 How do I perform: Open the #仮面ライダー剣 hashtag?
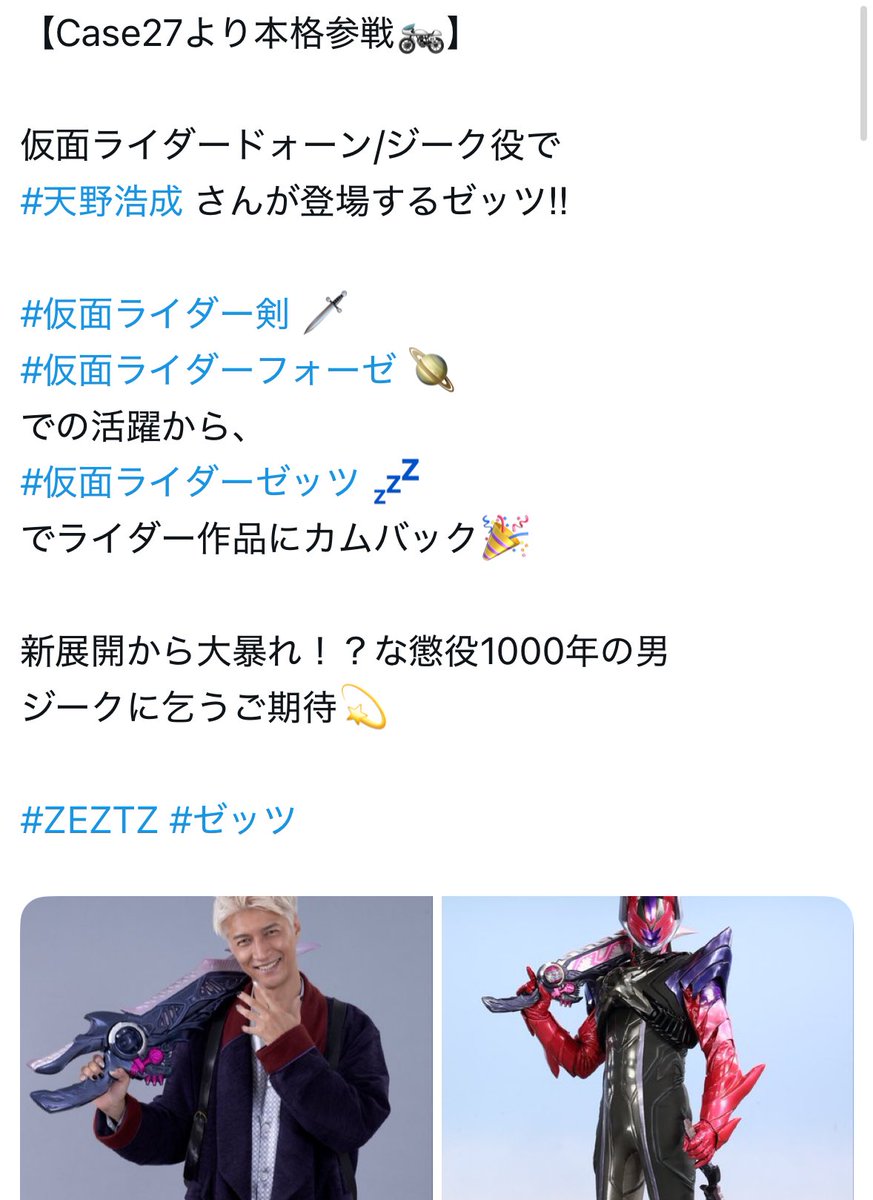point(155,316)
